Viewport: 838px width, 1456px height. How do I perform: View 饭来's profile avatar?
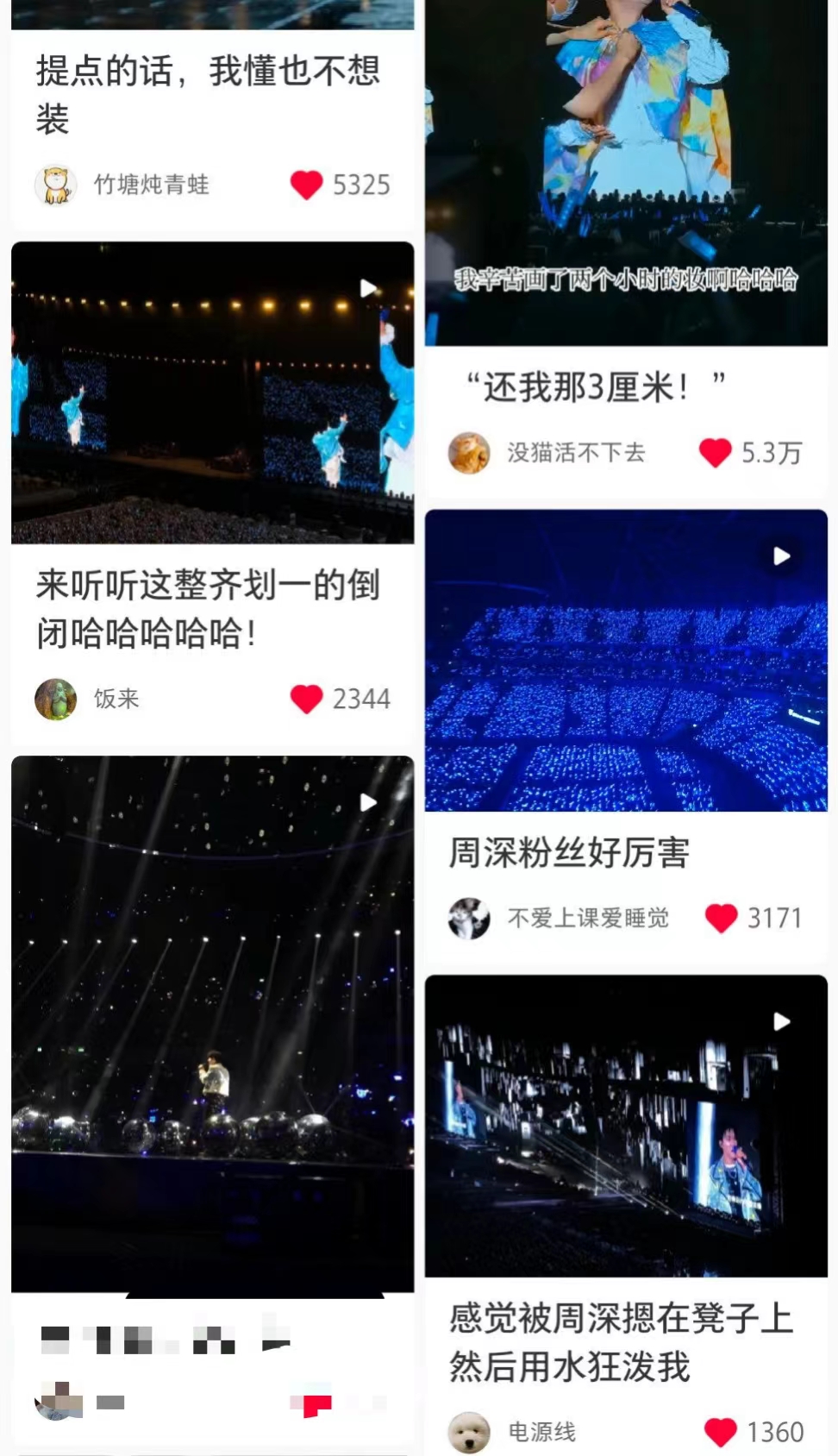55,699
